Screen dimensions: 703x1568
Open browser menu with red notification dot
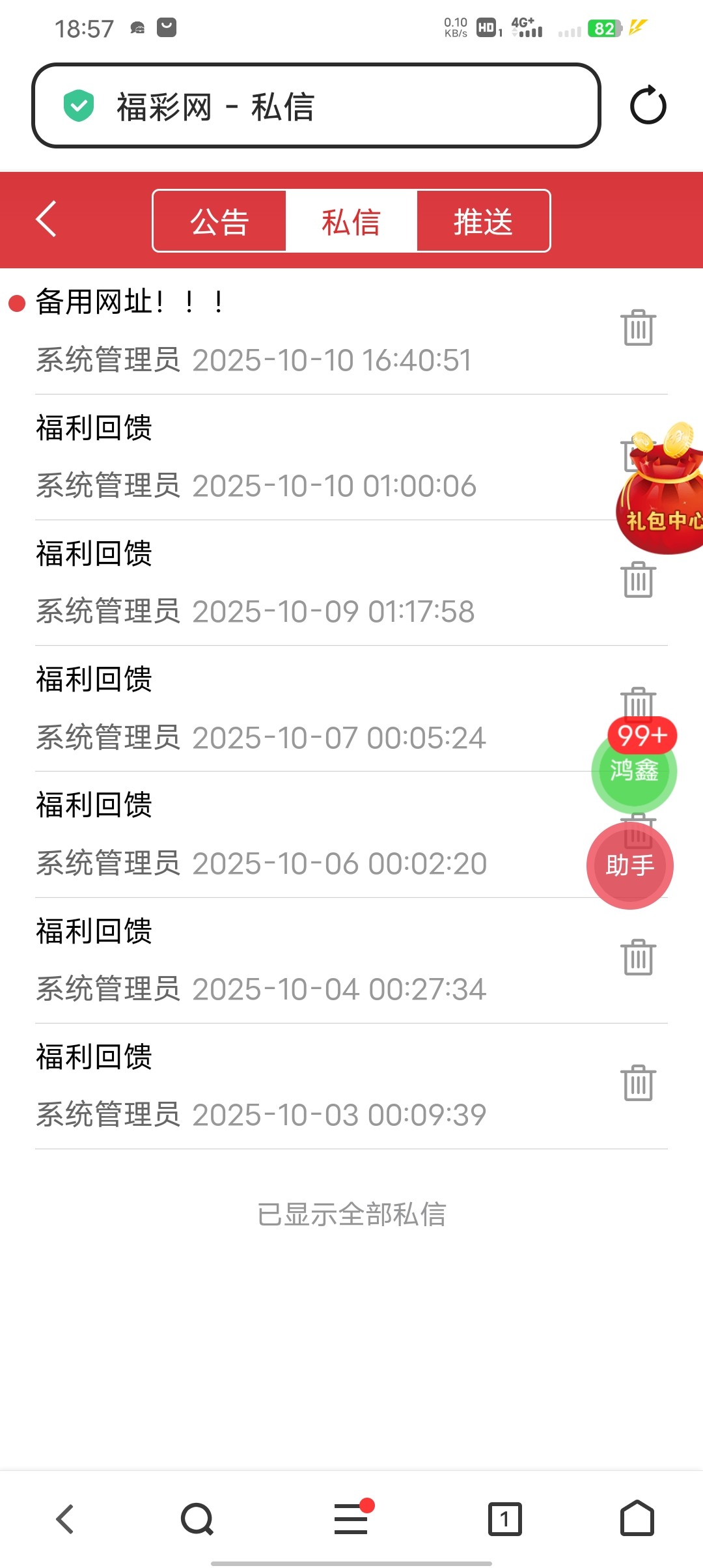point(350,1519)
